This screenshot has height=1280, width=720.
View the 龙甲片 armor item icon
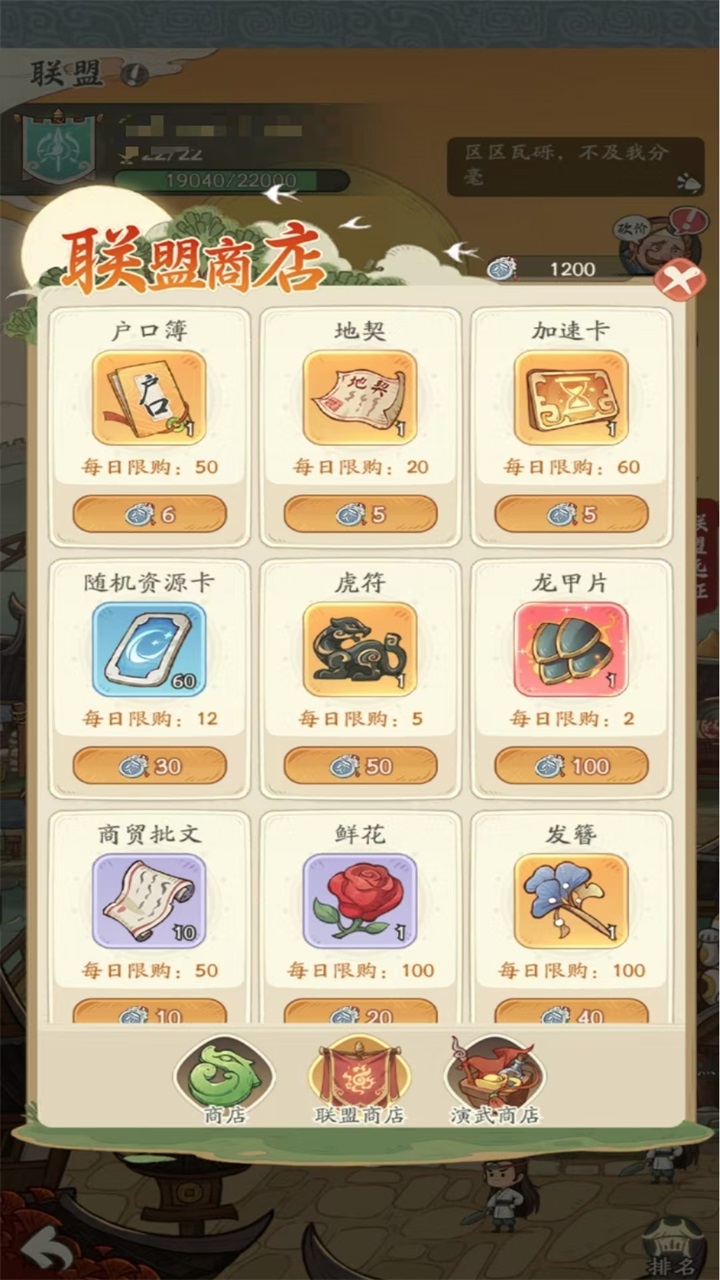pos(571,649)
